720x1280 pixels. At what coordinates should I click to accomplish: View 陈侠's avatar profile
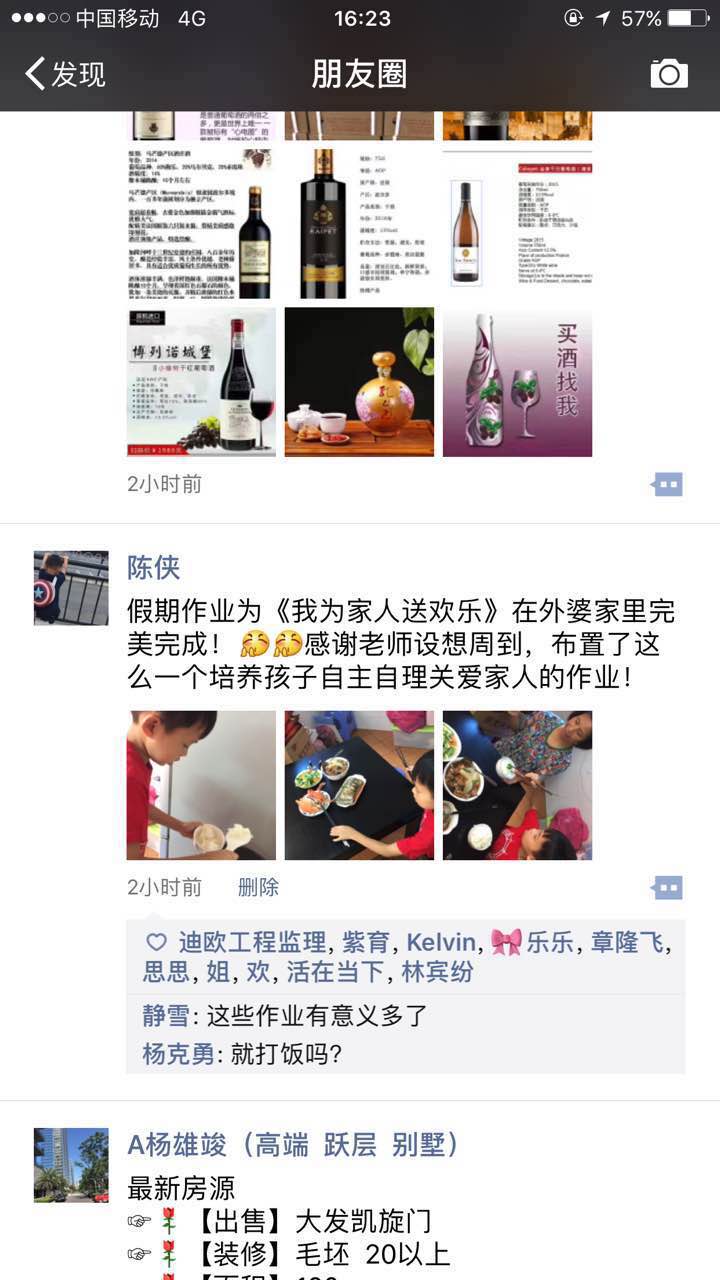[71, 588]
